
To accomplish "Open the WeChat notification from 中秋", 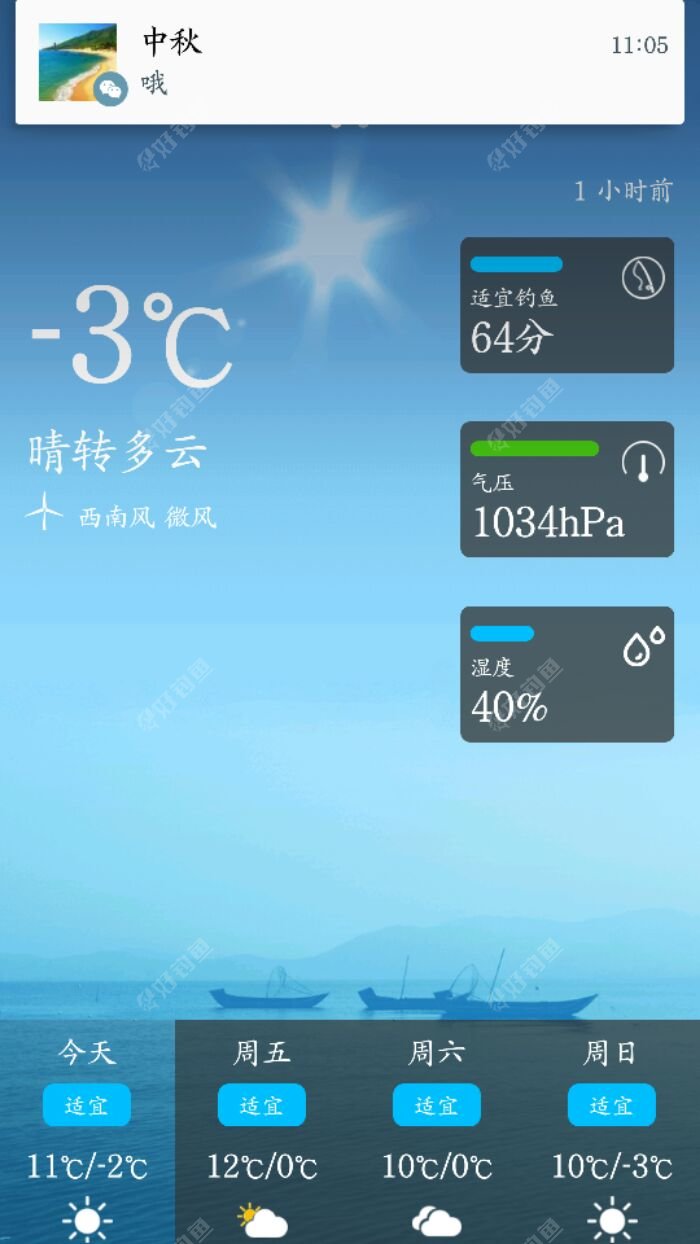I will coord(349,62).
